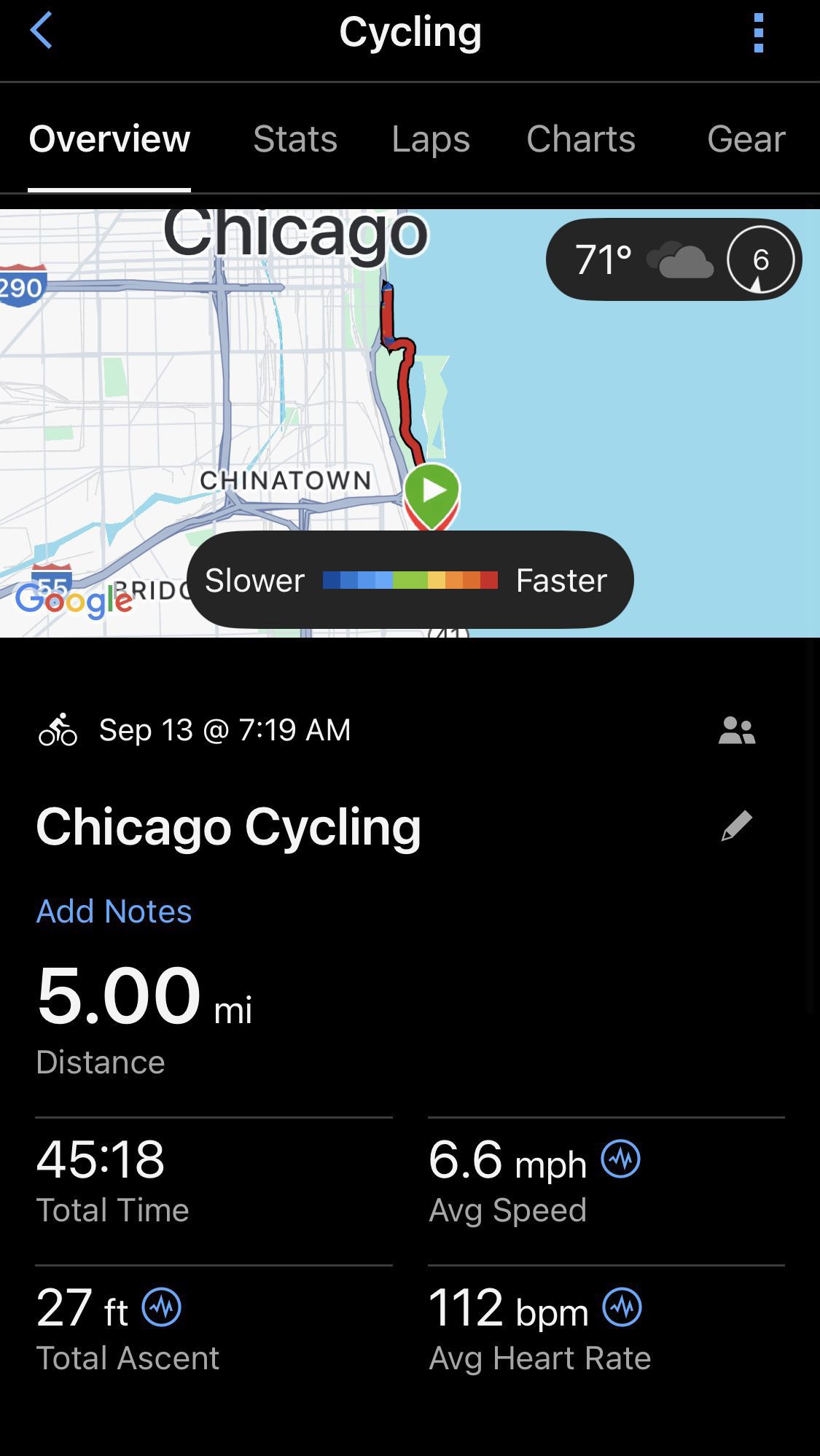Open the chart icon beside Total Ascent
This screenshot has width=820, height=1456.
tap(161, 1307)
